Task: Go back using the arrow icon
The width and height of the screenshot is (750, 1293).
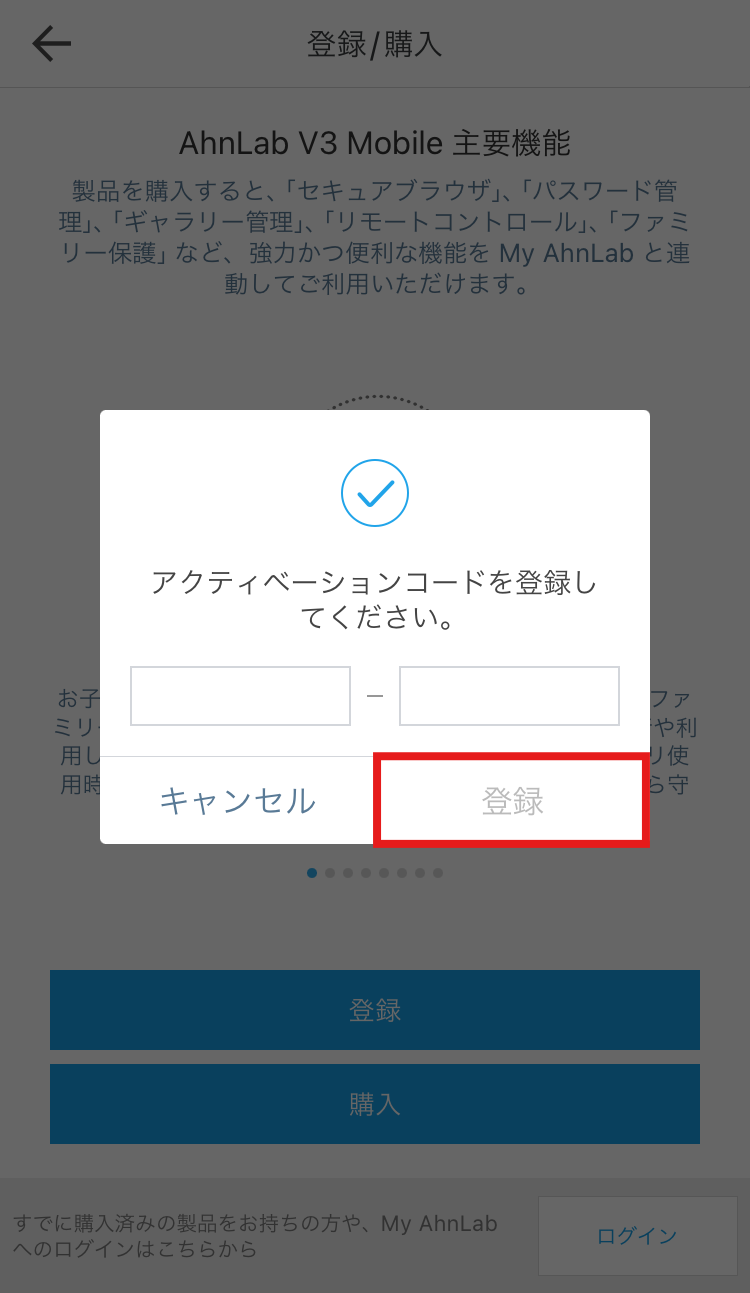Action: click(51, 43)
